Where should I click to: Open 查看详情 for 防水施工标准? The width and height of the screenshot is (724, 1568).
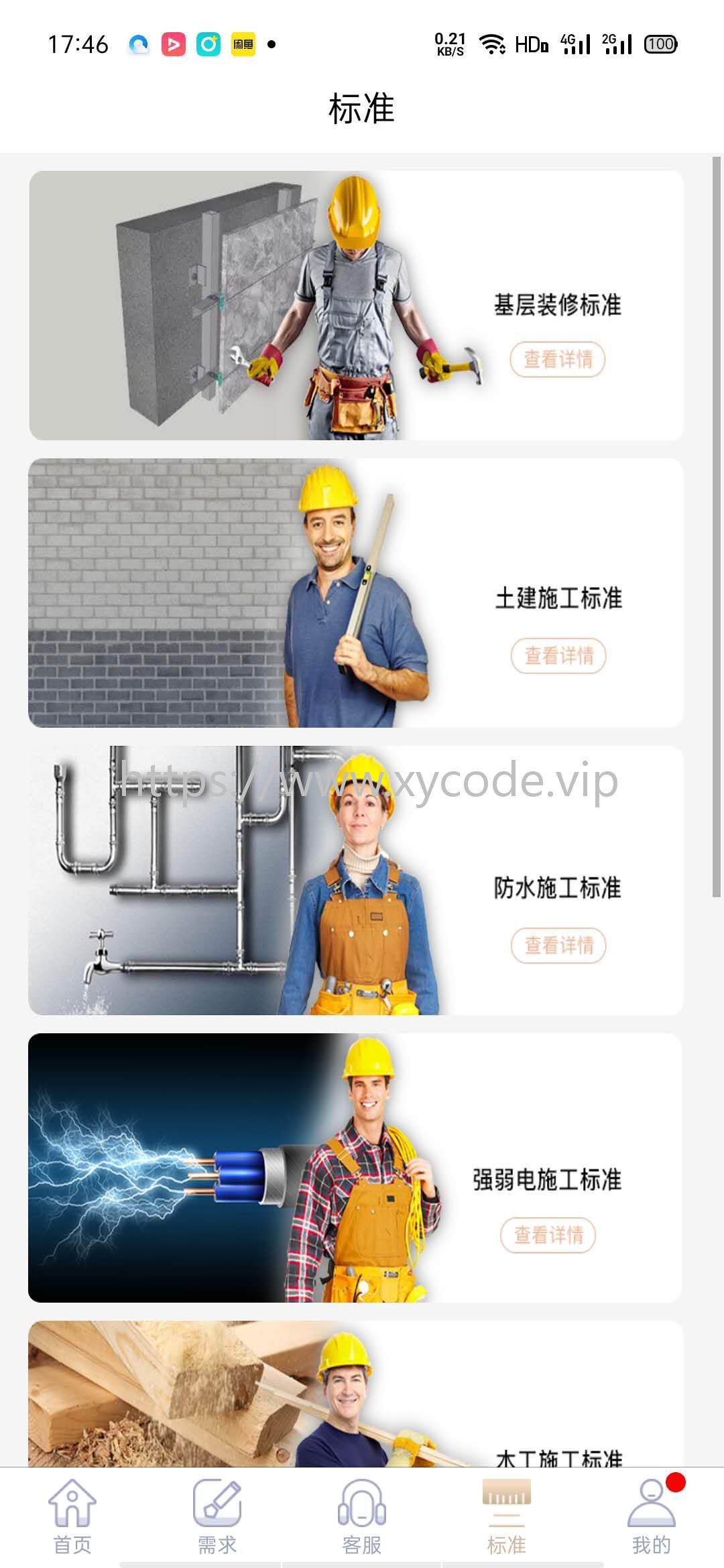558,945
